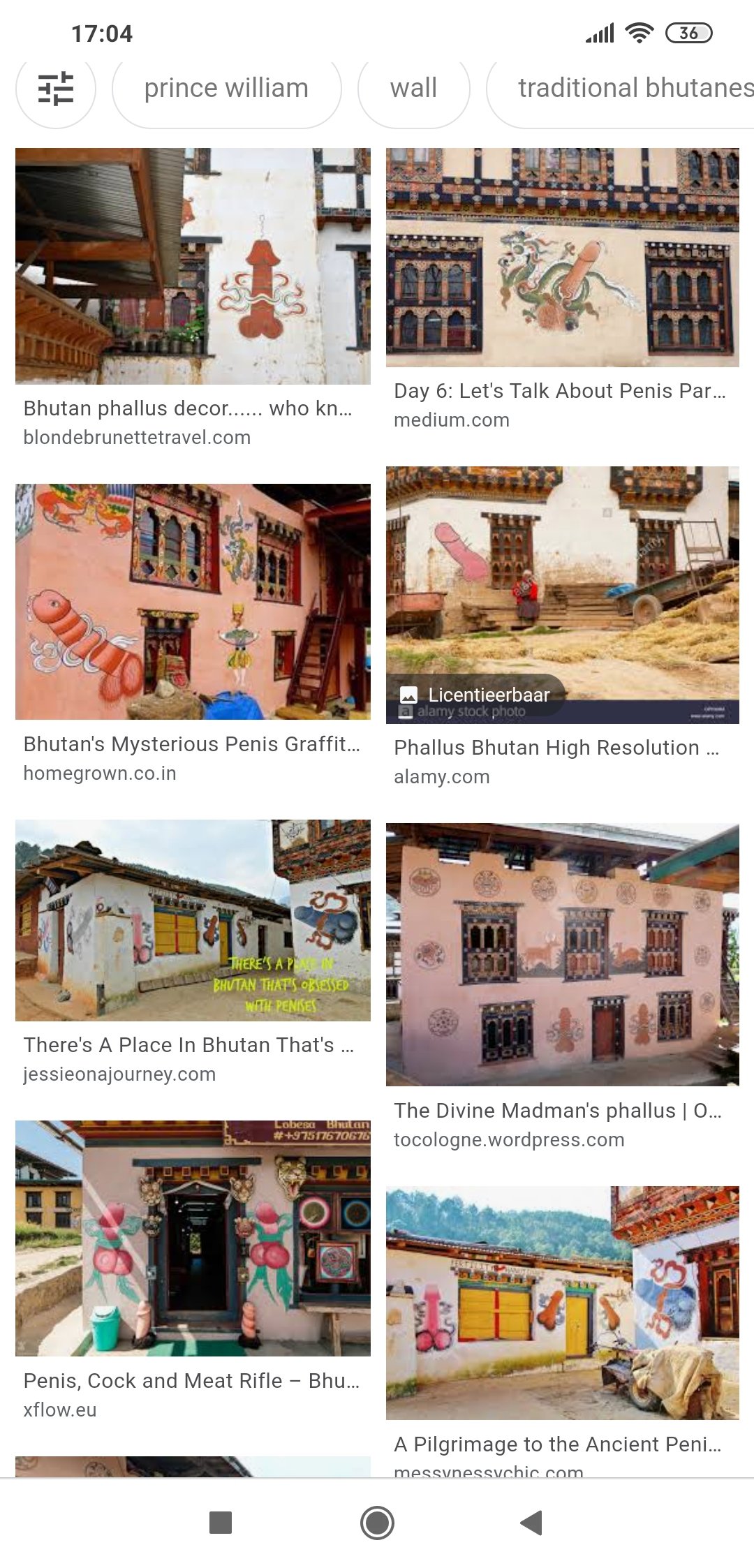Viewport: 754px width, 1568px height.
Task: View the homegrown.co.in image result
Action: click(x=193, y=601)
